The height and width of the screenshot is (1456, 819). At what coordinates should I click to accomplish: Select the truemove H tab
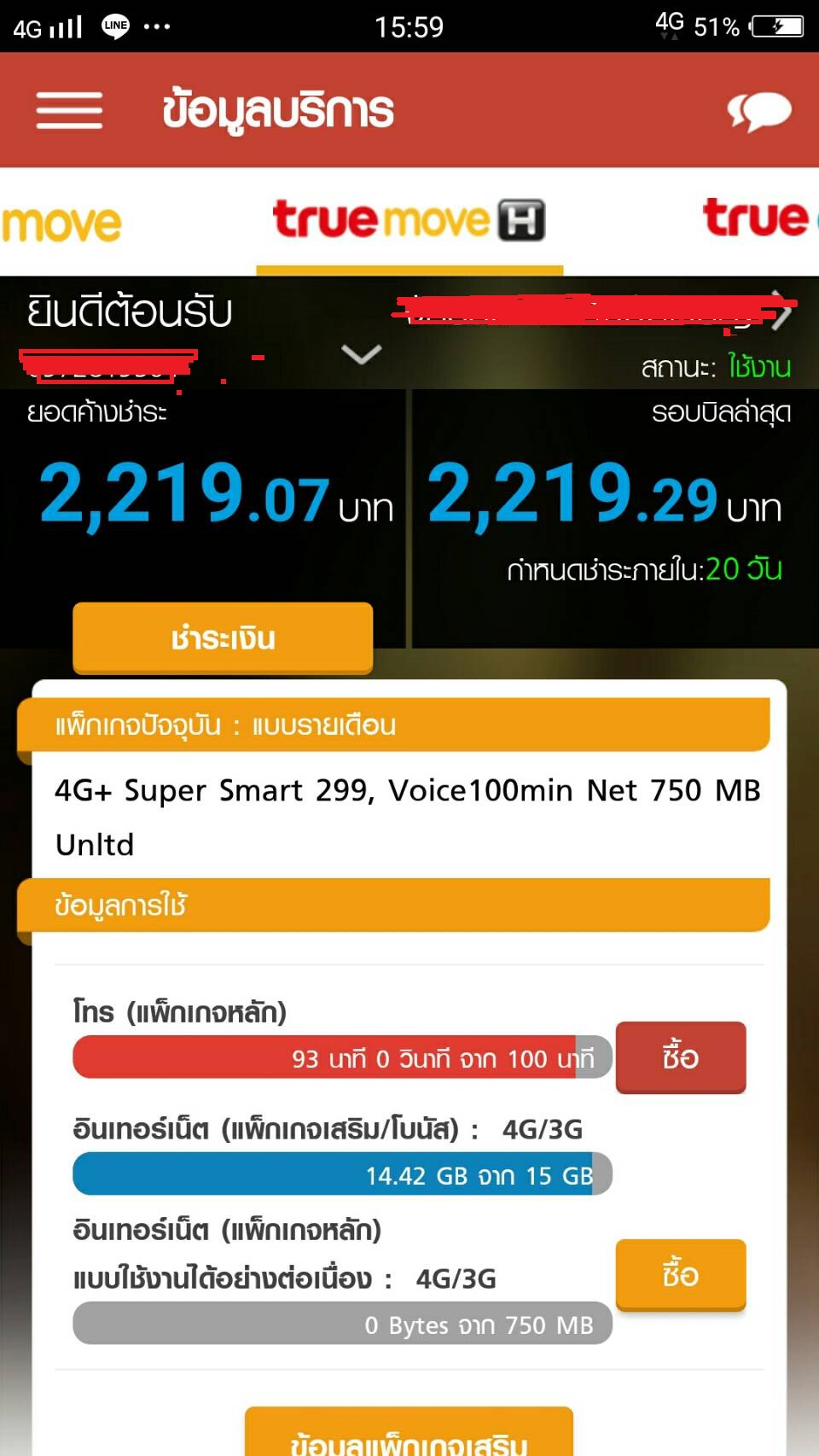(409, 220)
